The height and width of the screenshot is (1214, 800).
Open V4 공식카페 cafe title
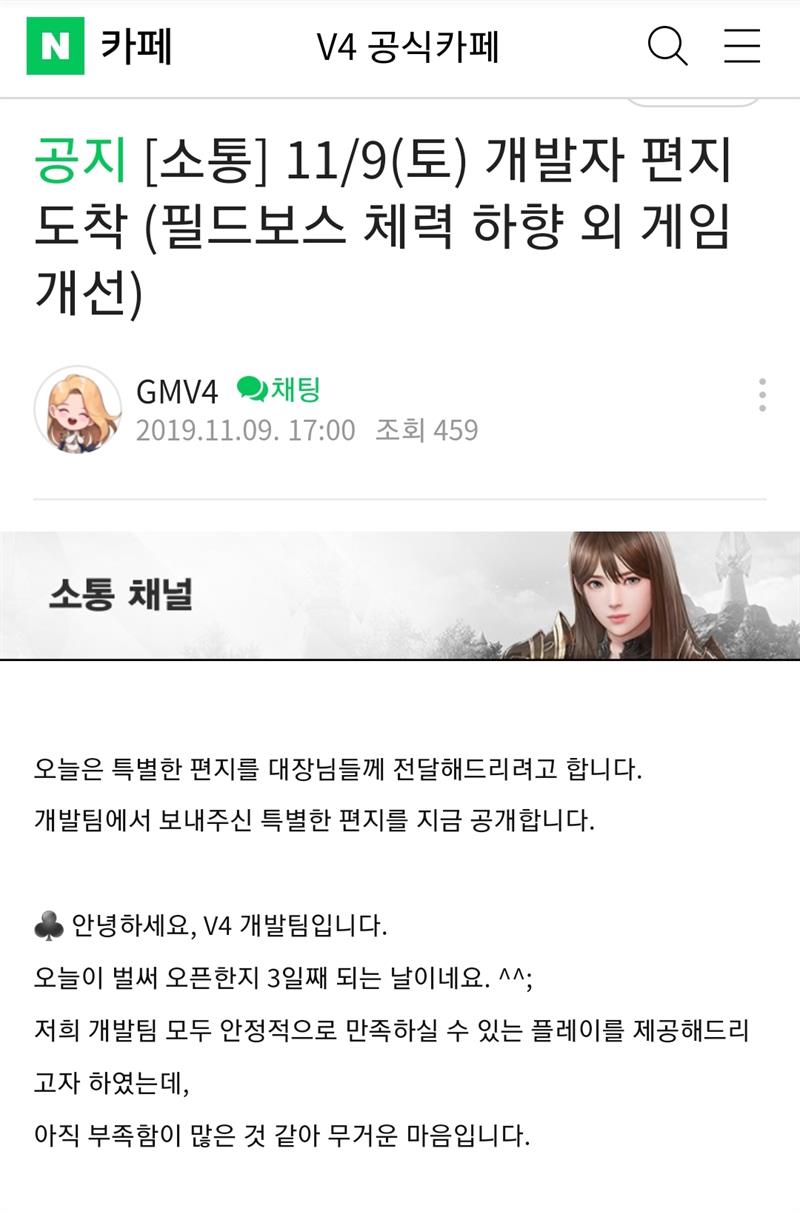407,47
